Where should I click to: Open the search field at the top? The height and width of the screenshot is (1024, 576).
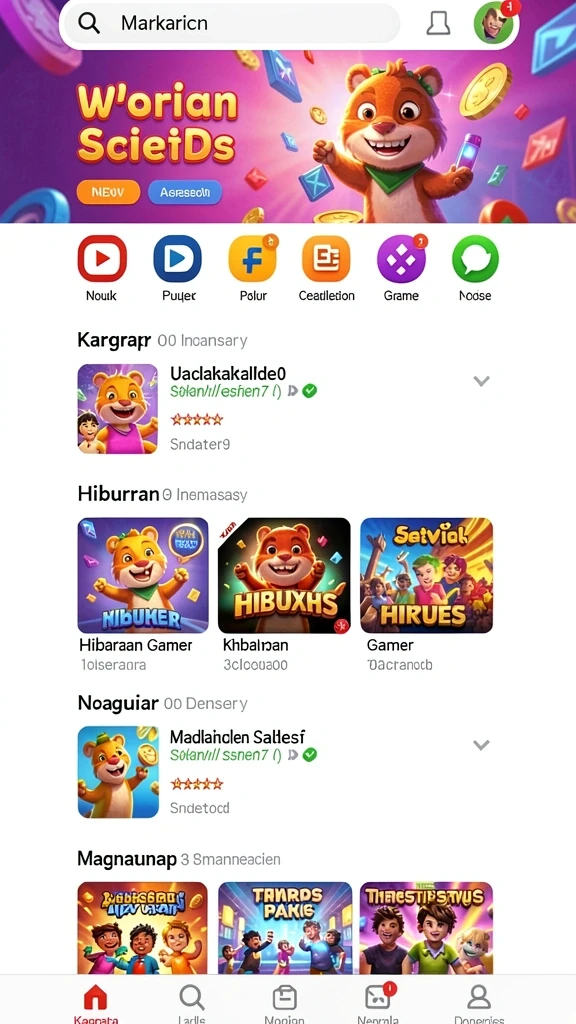[232, 24]
